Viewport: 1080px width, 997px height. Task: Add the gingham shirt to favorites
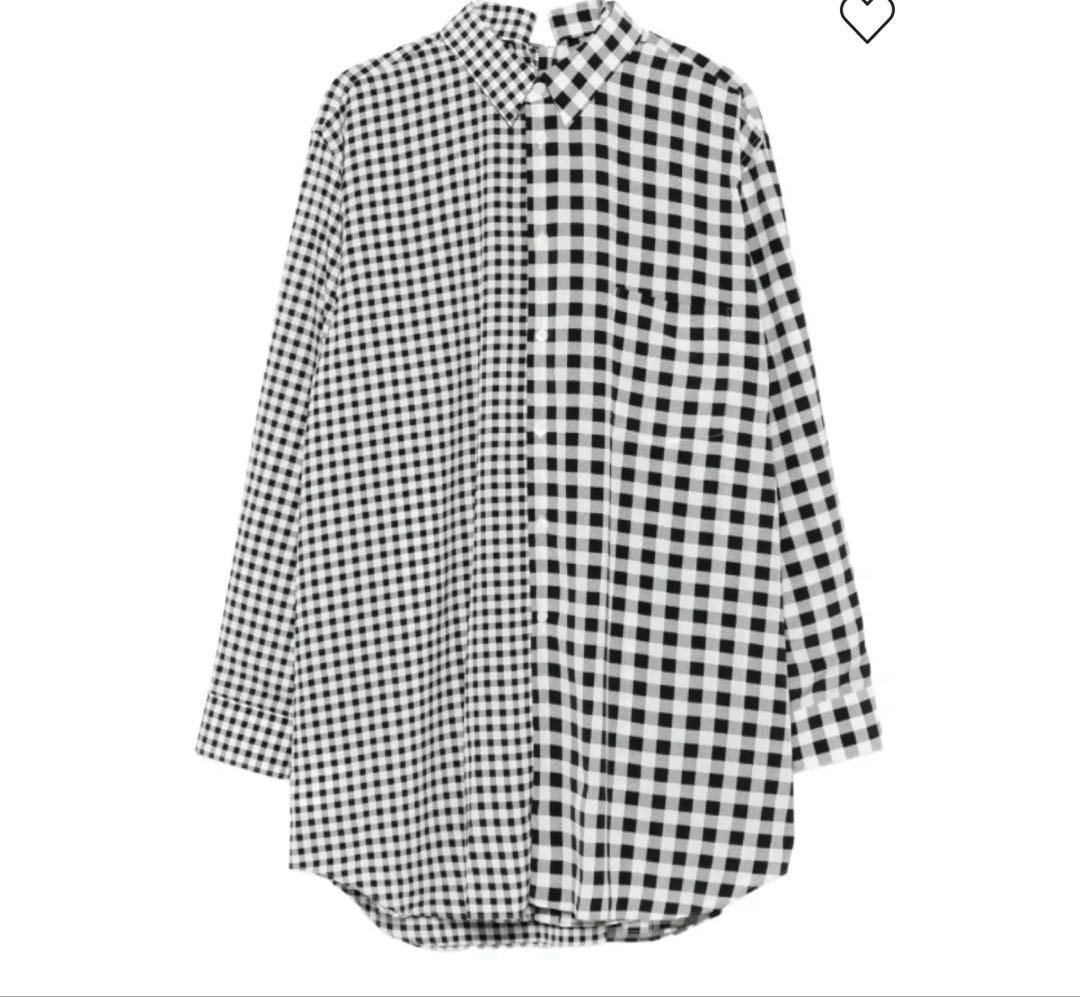(x=866, y=17)
